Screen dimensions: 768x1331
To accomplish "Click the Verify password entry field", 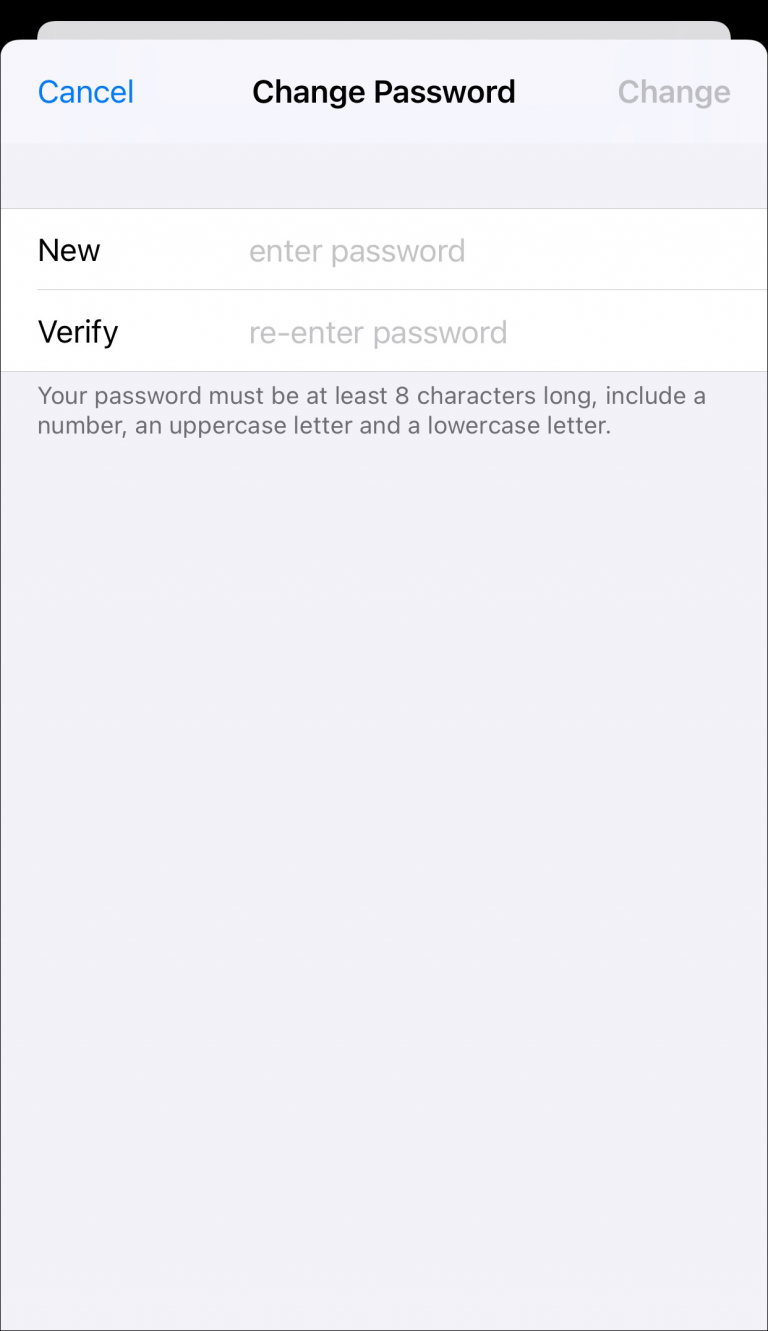I will tap(400, 331).
